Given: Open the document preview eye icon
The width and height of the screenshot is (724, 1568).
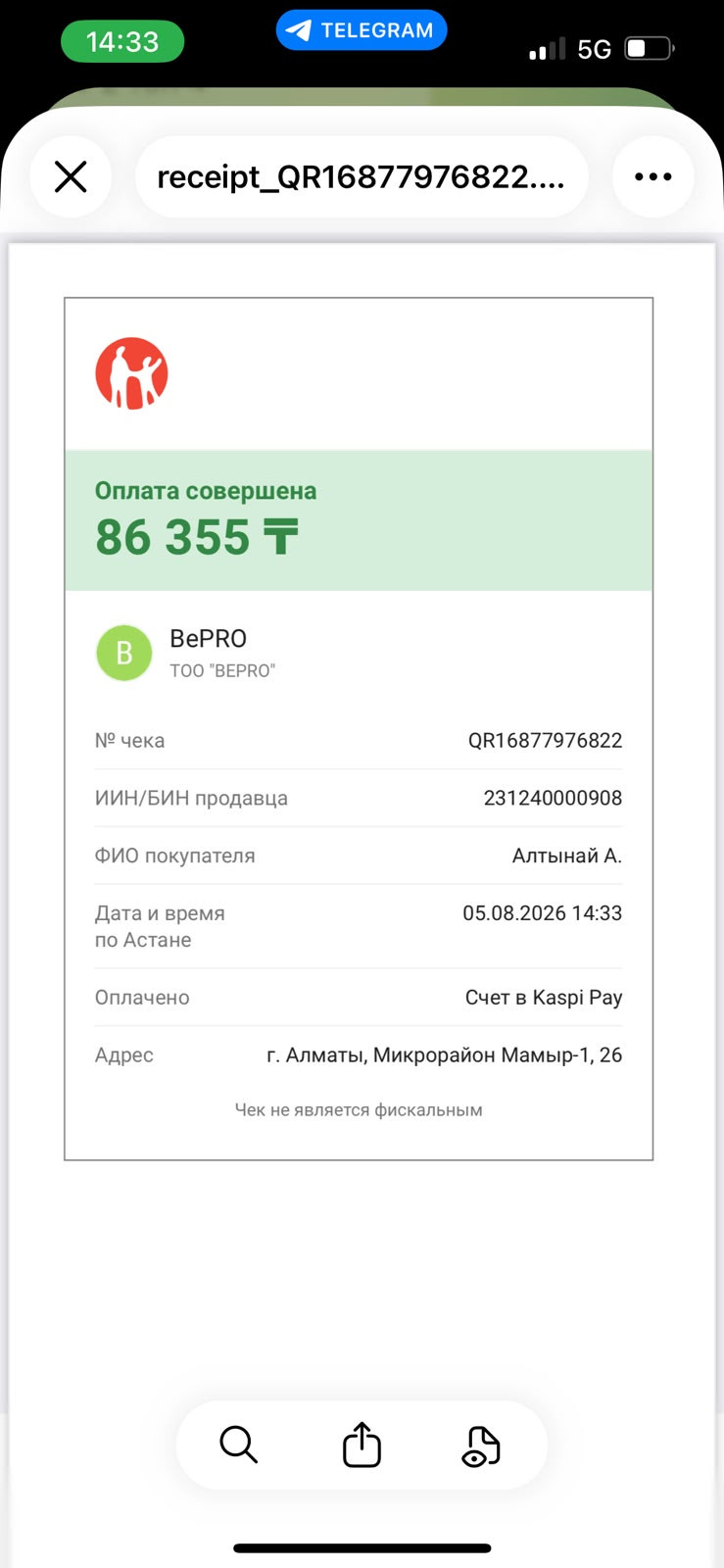Looking at the screenshot, I should pyautogui.click(x=481, y=1445).
